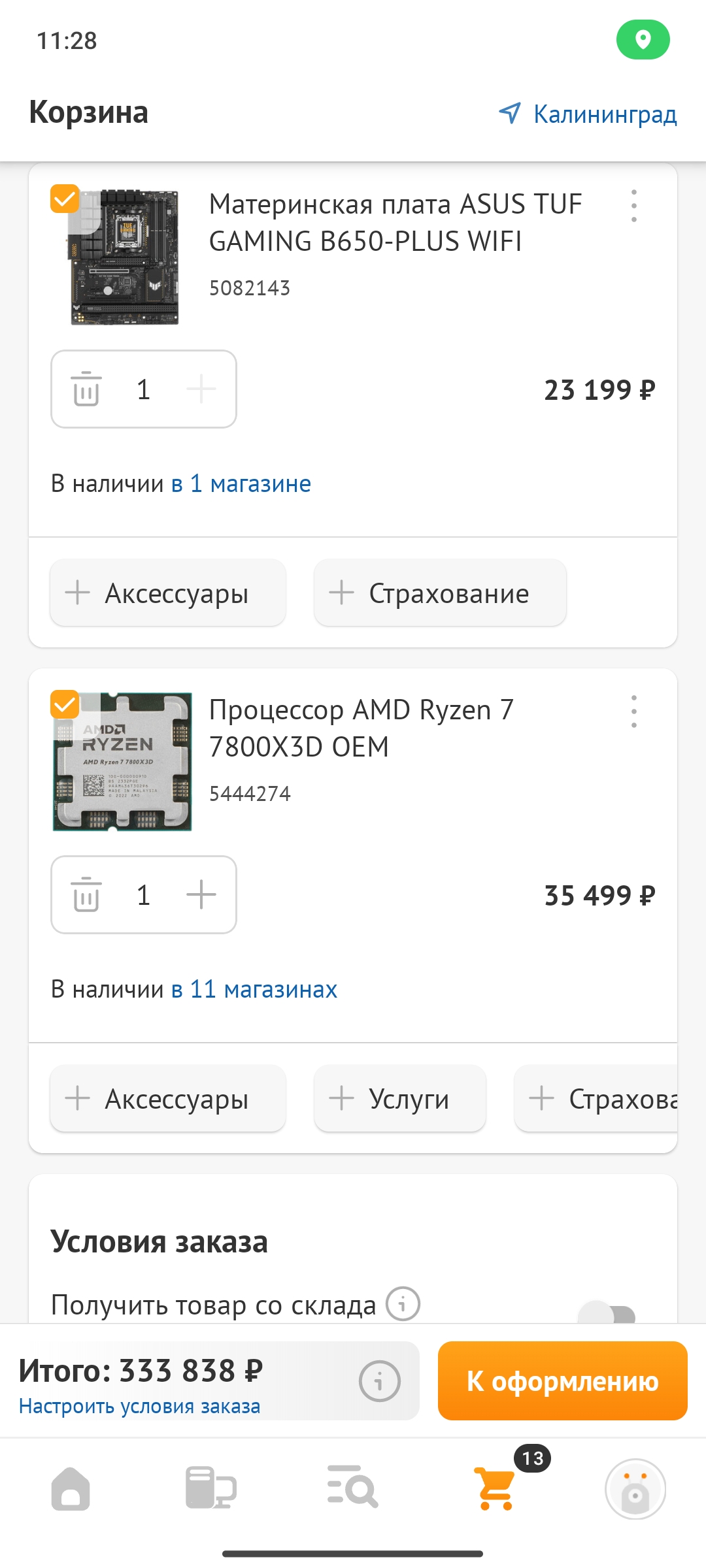The image size is (706, 1568).
Task: Increase Ryzen 7 7800X3D quantity by one
Action: pyautogui.click(x=201, y=895)
